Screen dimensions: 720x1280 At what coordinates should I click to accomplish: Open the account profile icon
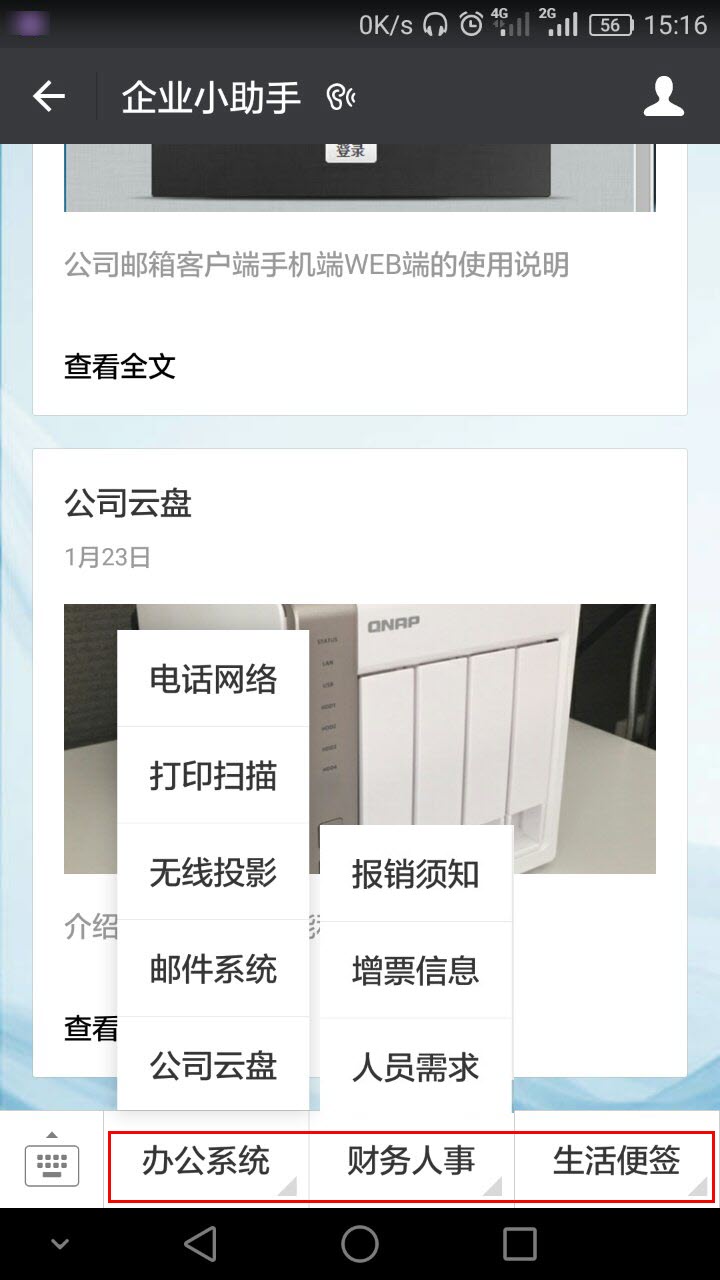(663, 97)
